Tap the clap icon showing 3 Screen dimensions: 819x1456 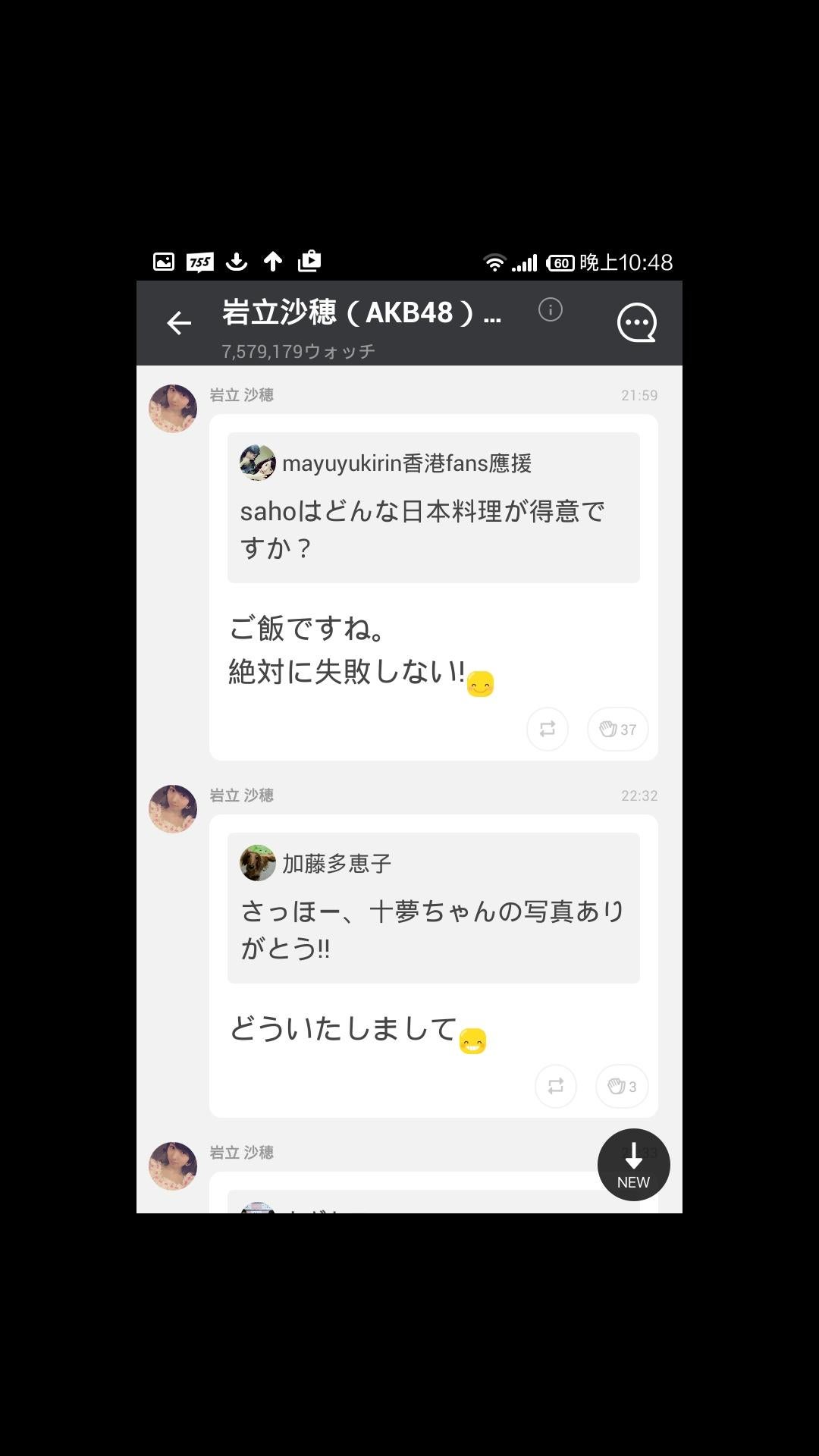621,1086
